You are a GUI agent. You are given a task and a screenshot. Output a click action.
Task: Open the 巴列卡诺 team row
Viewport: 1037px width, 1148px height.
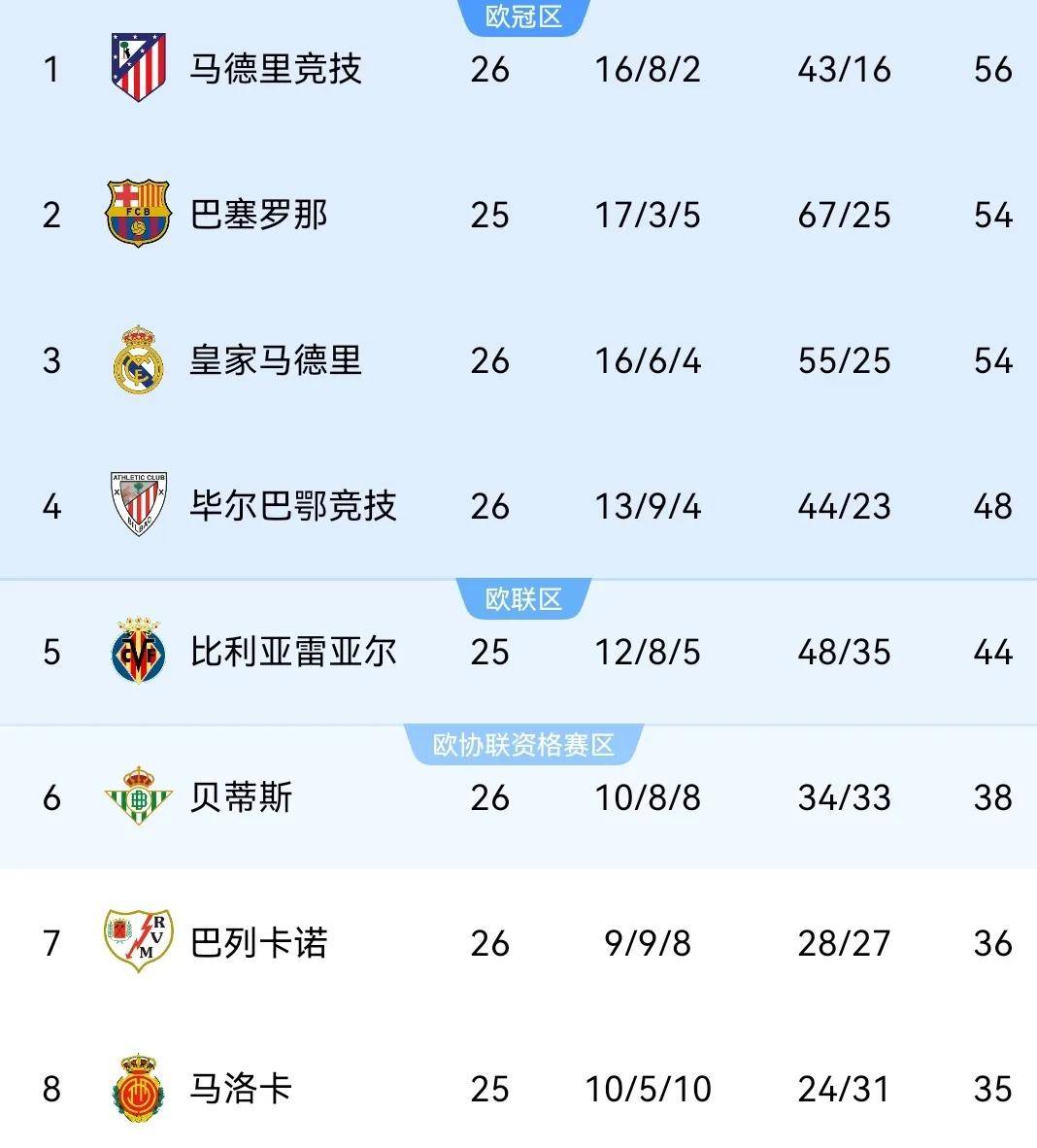click(x=258, y=943)
